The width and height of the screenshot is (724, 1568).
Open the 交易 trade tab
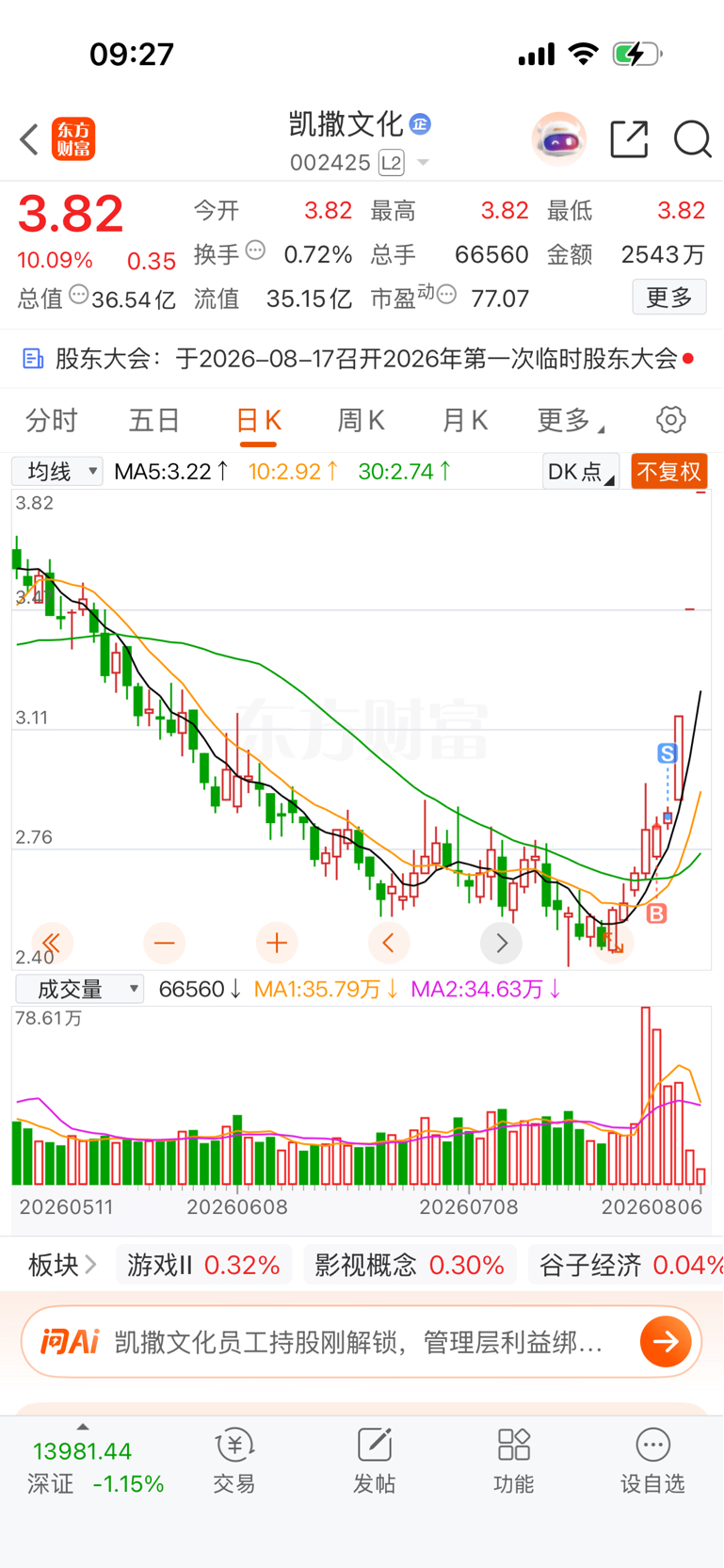point(234,1462)
